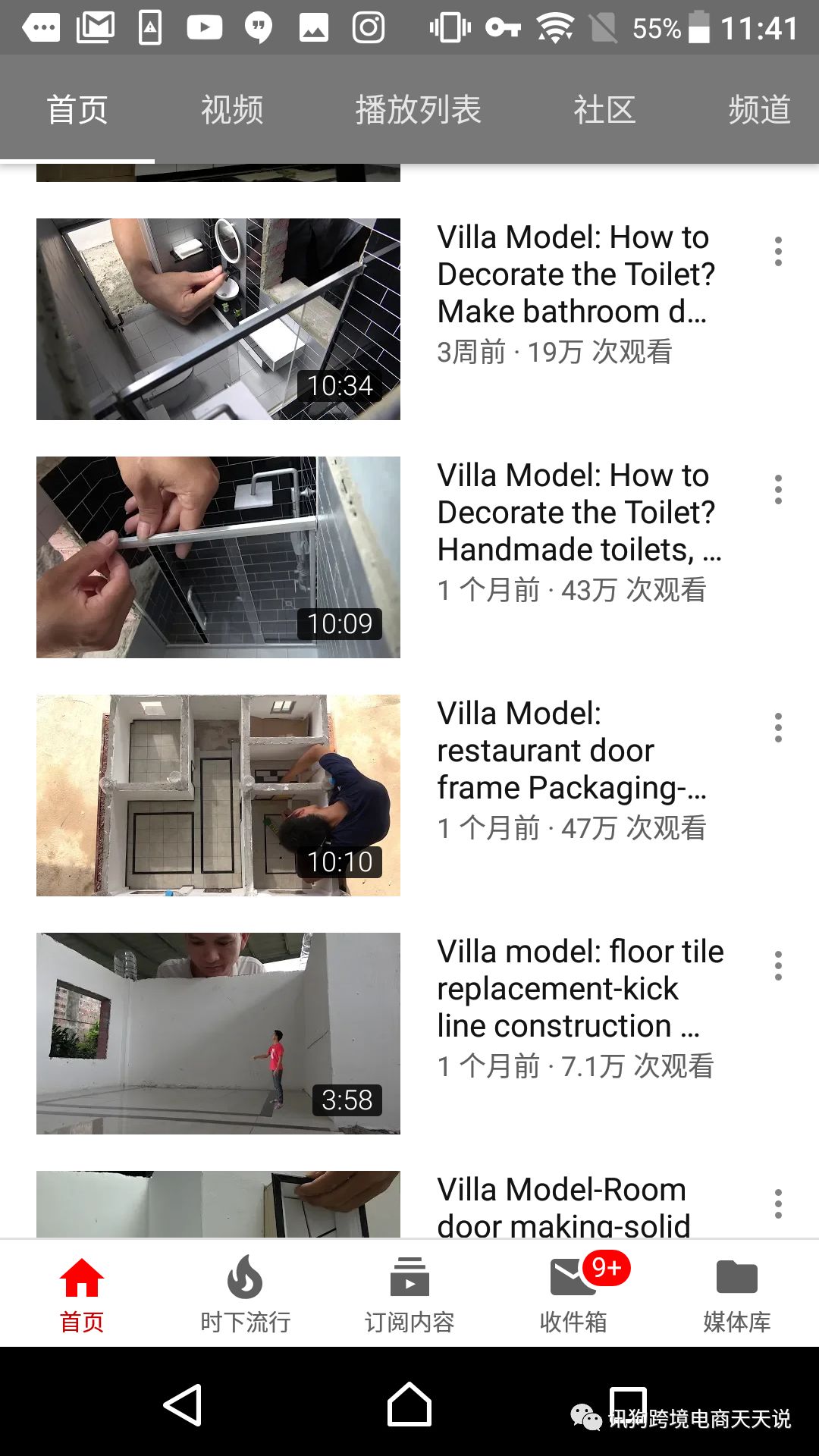Switch to the 视频 tab
This screenshot has width=819, height=1456.
point(232,110)
